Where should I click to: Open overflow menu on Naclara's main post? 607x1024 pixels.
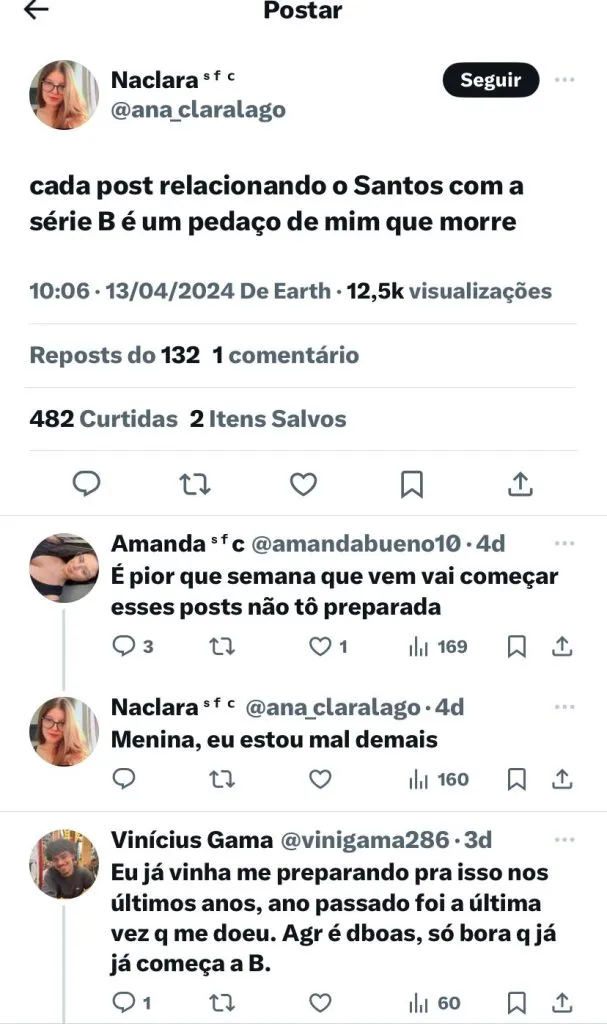tap(565, 81)
